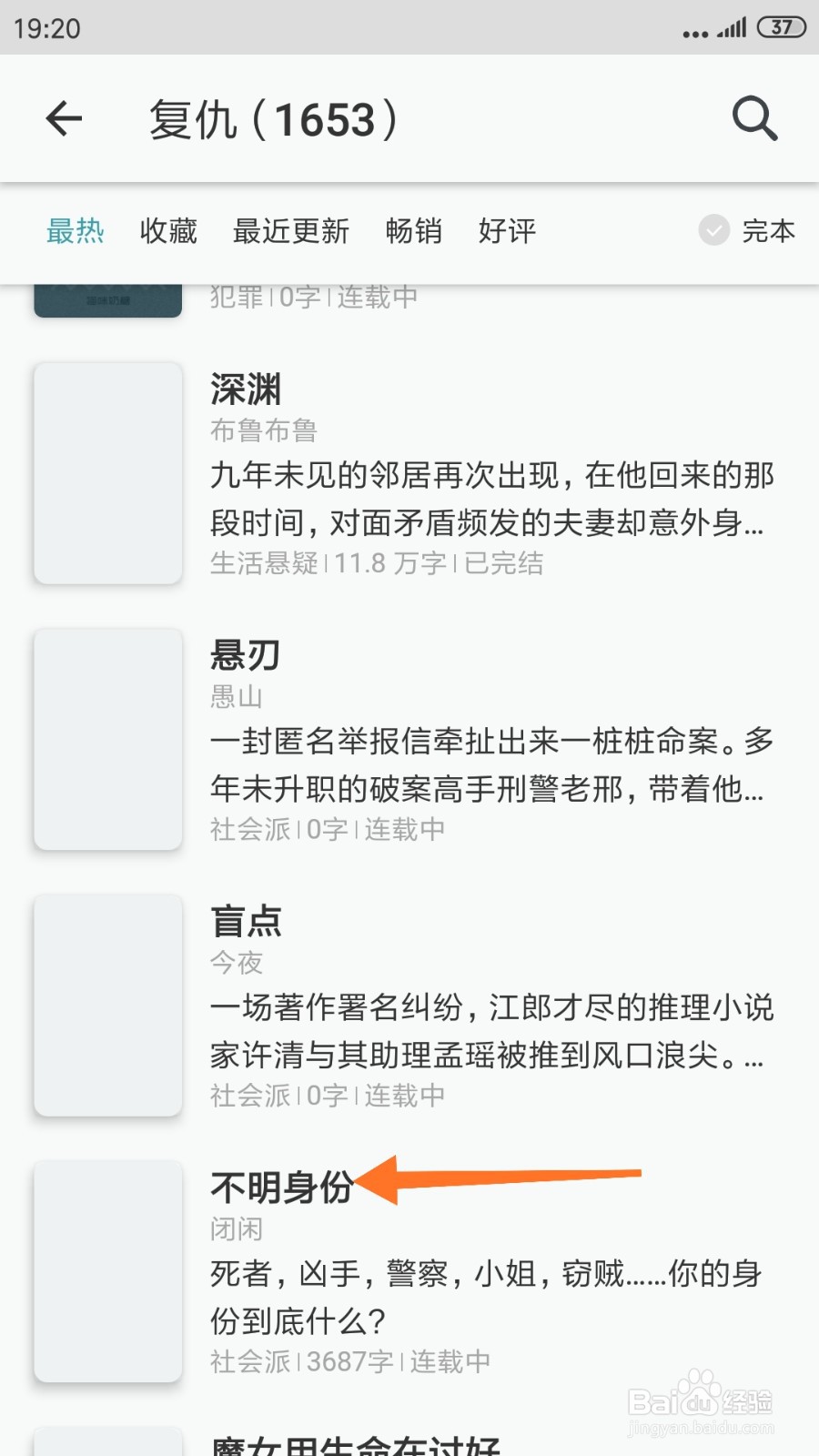This screenshot has width=819, height=1456.
Task: Open search by tapping the magnifier icon
Action: 753,119
